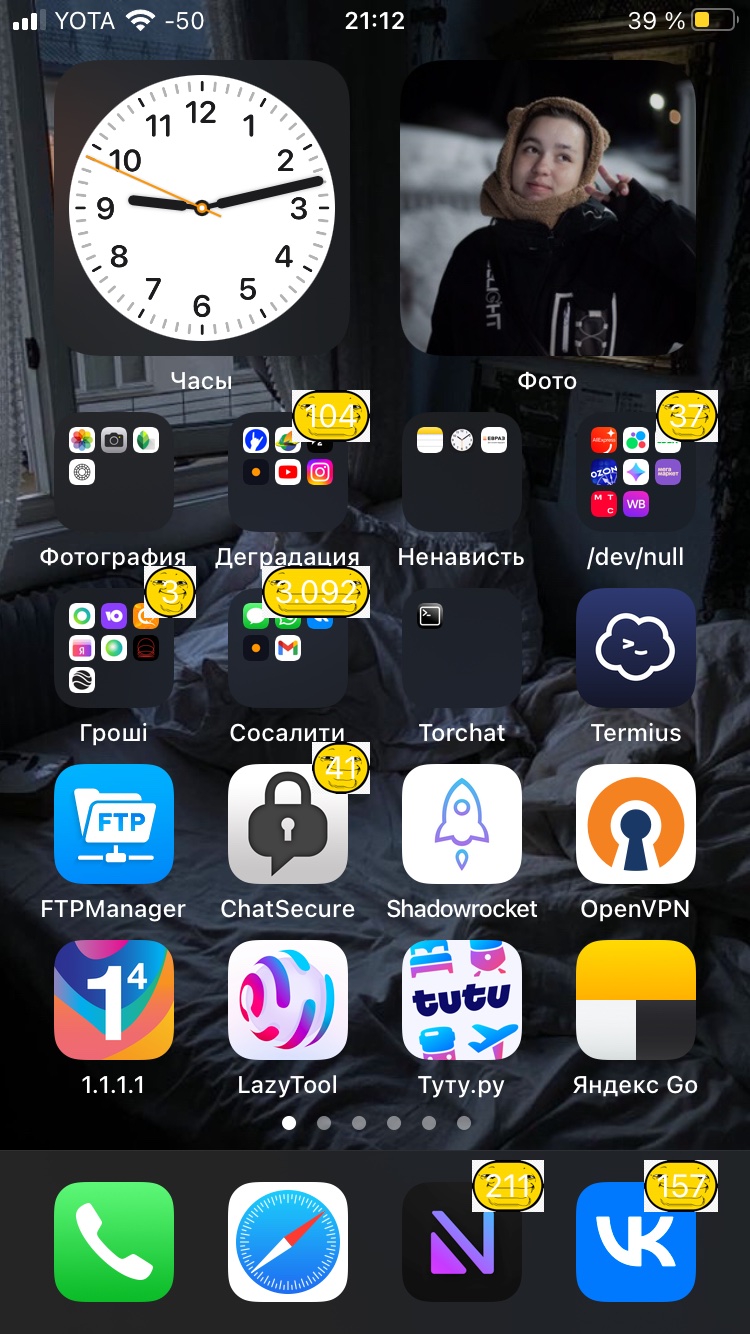The height and width of the screenshot is (1334, 750).
Task: Open ChatSecure app
Action: tap(288, 824)
